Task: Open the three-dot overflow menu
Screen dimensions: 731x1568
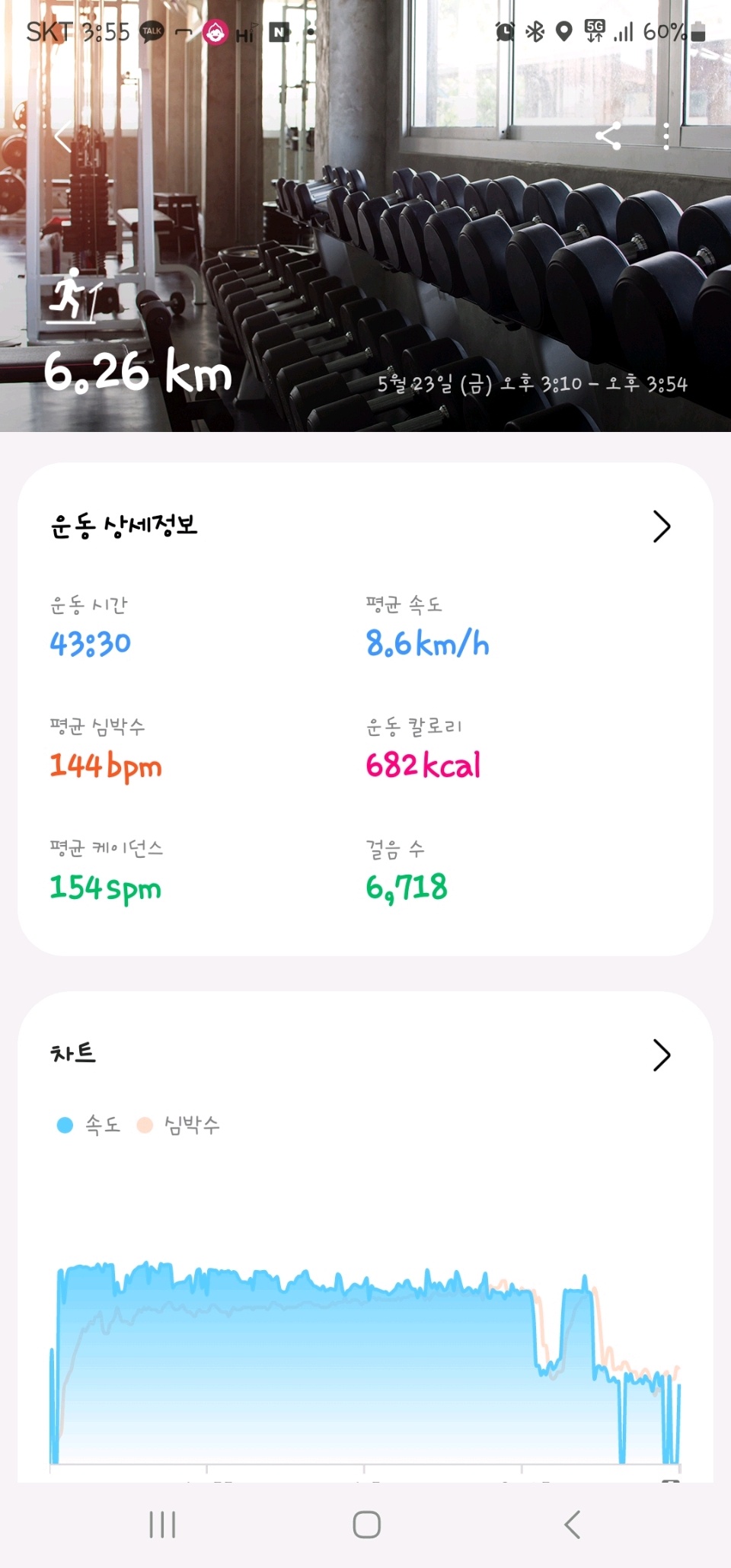Action: (666, 136)
